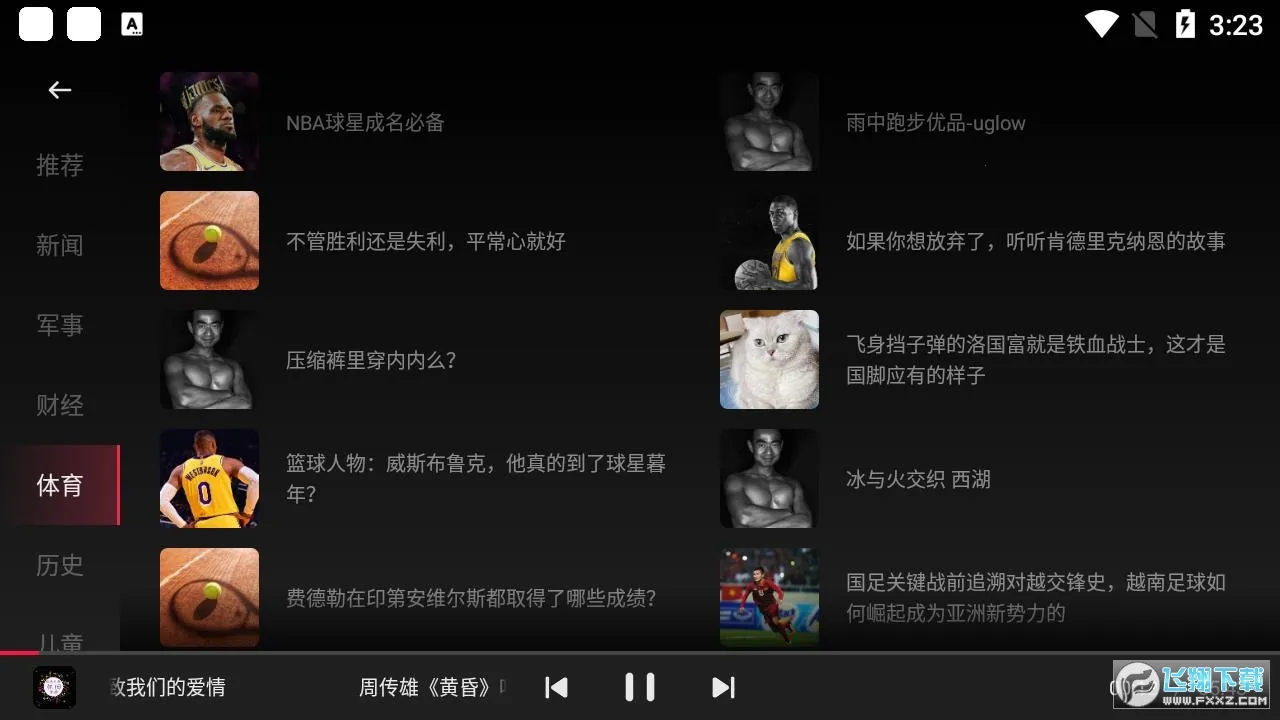Open the 威斯布鲁克 basketball item
Screen dimensions: 1280x720
(x=475, y=478)
